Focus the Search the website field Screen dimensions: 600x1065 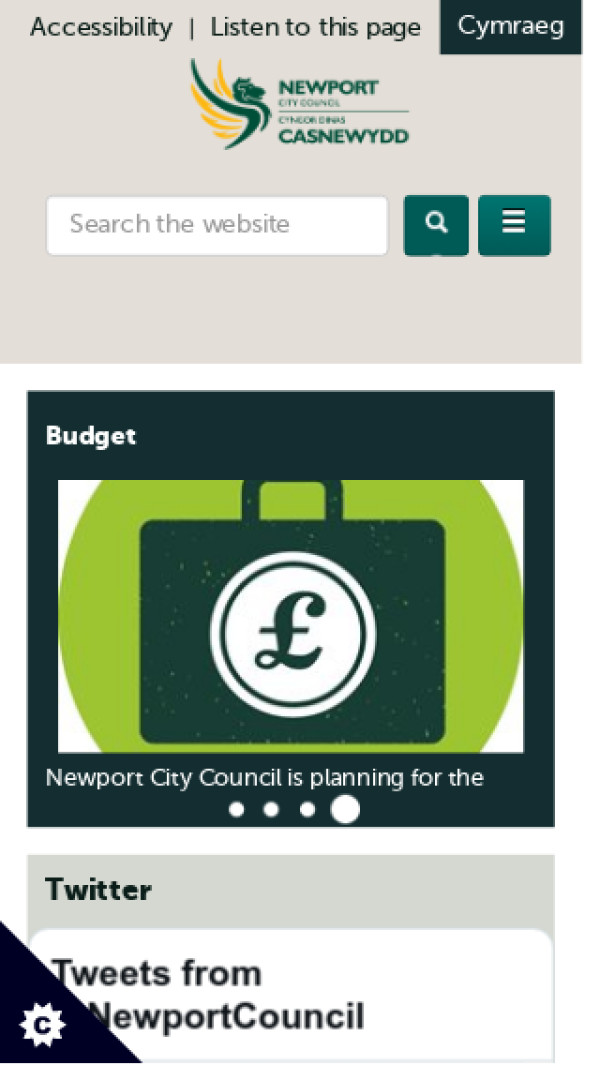[217, 225]
